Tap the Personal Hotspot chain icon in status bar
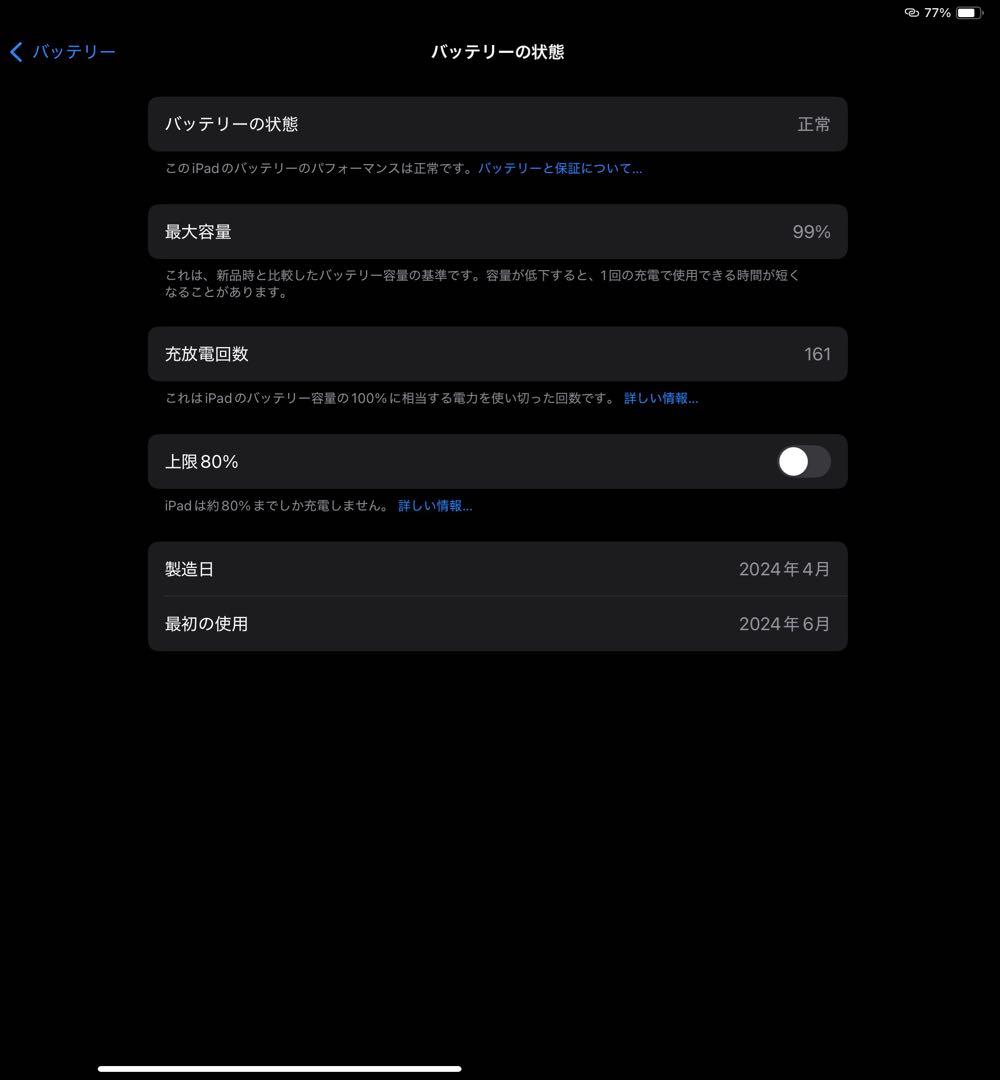 [910, 13]
